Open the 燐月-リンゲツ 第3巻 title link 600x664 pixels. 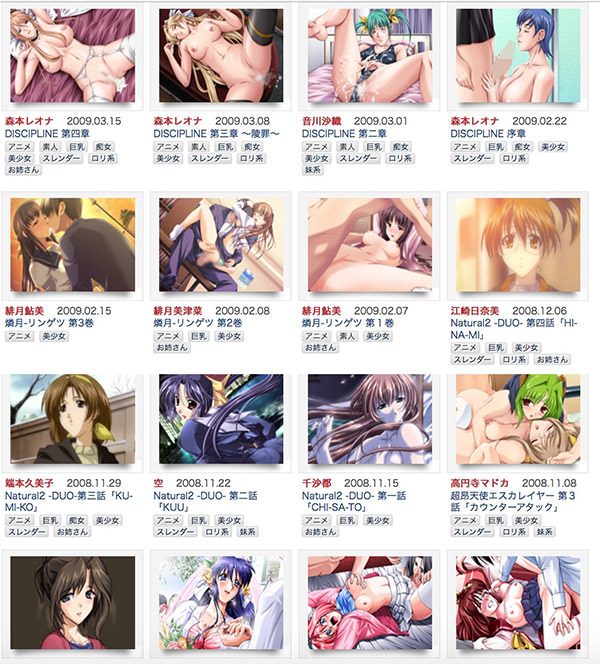tap(52, 323)
